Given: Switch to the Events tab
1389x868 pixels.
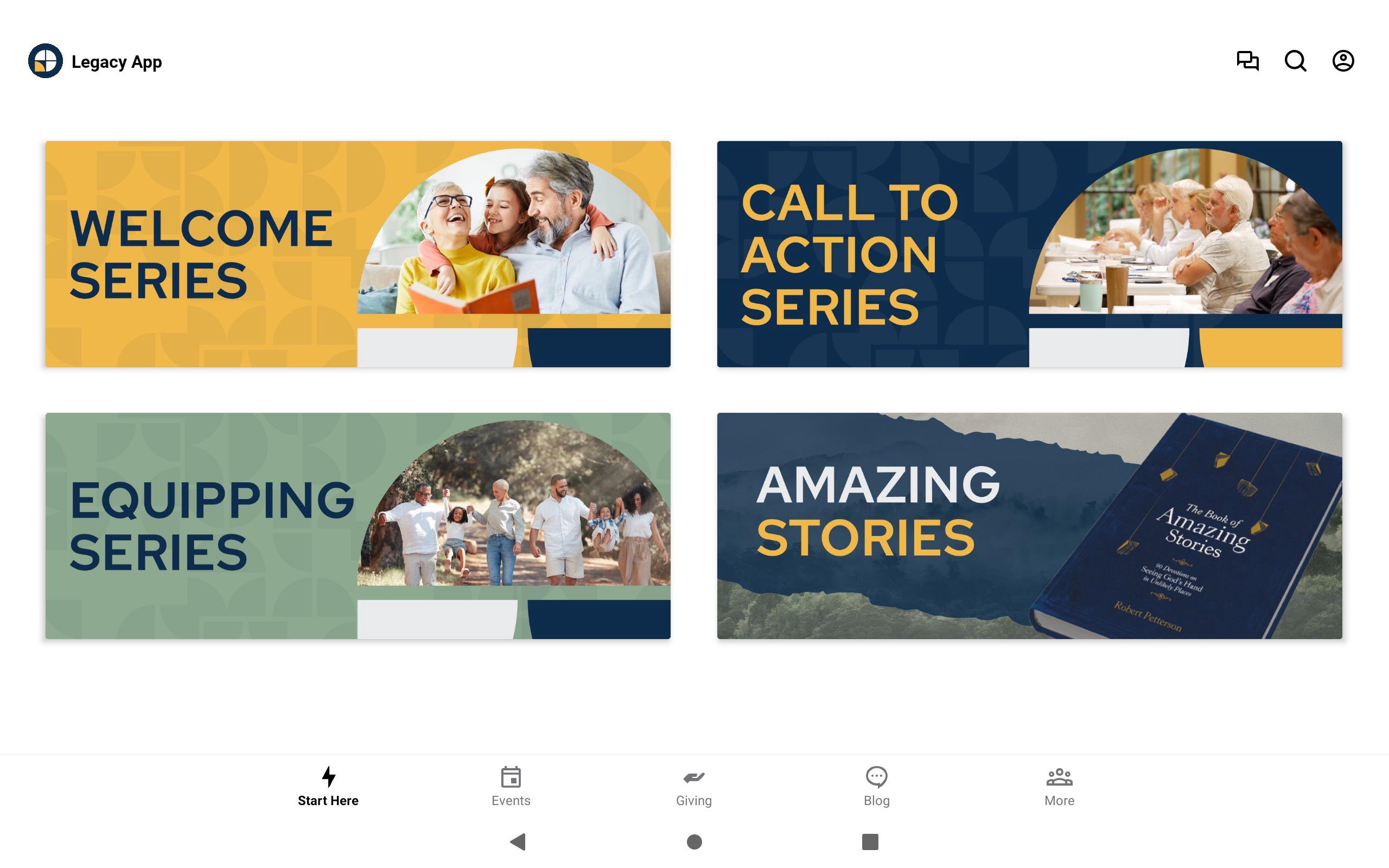Looking at the screenshot, I should pyautogui.click(x=511, y=787).
